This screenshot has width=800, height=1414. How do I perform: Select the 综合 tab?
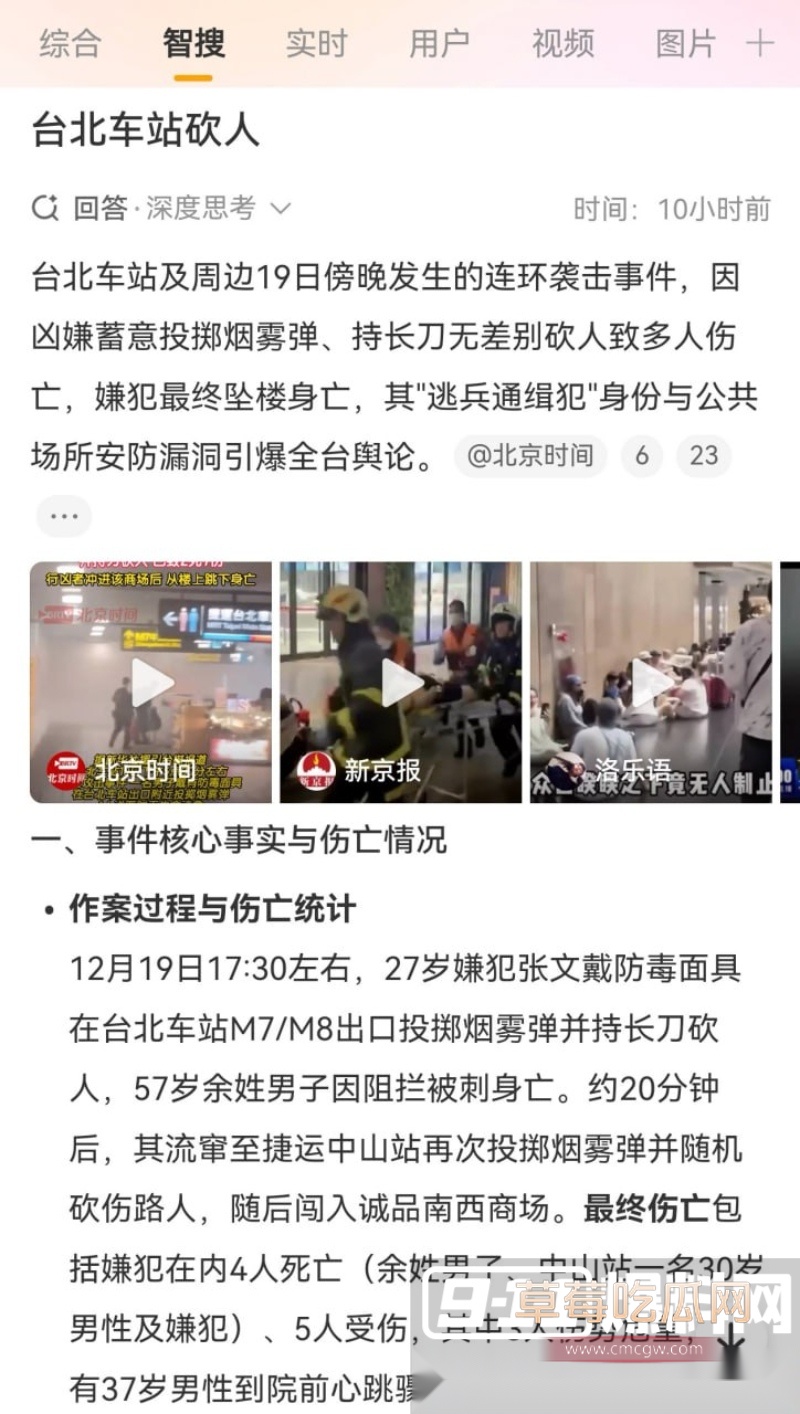69,44
